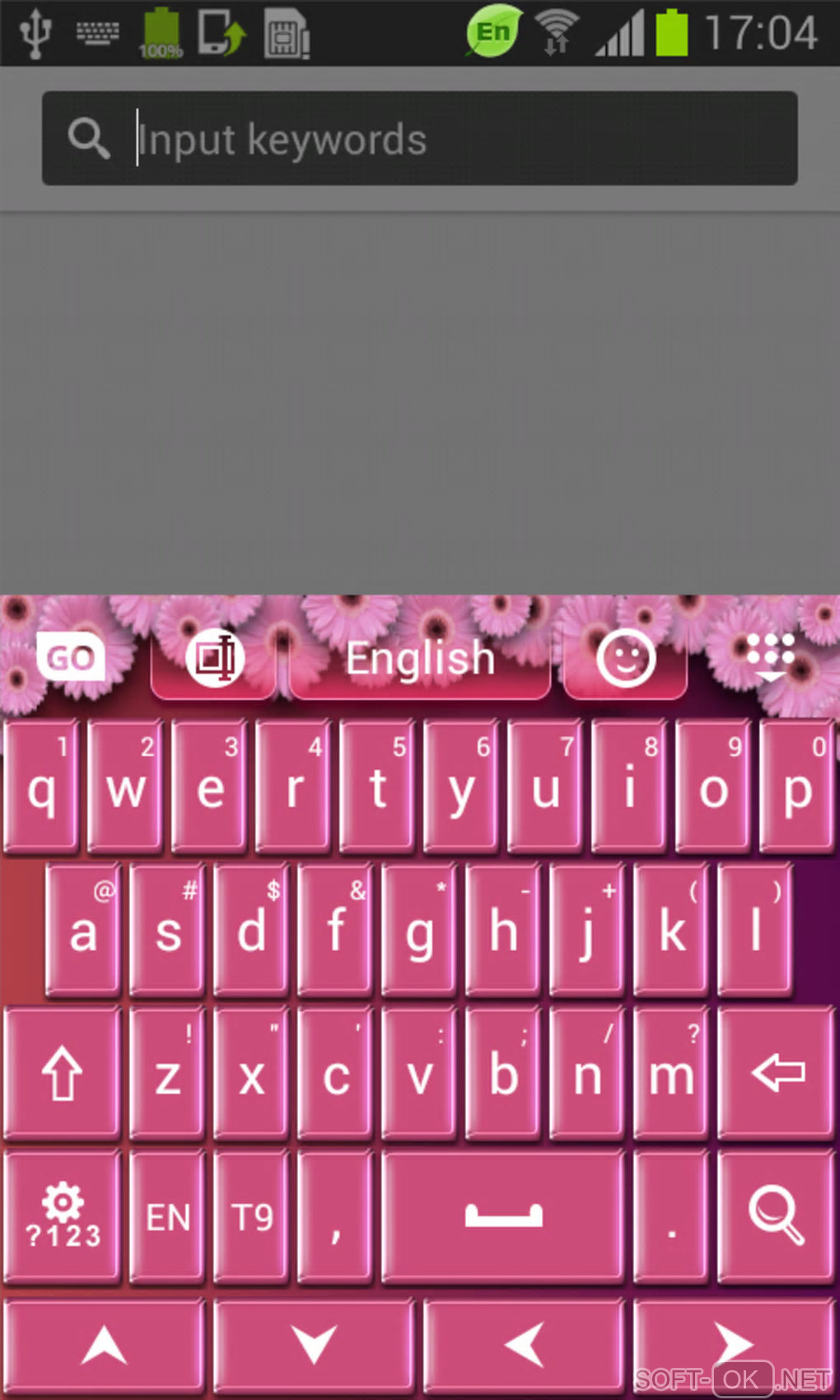Open the emoji smiley panel
Image resolution: width=840 pixels, height=1400 pixels.
click(x=625, y=659)
